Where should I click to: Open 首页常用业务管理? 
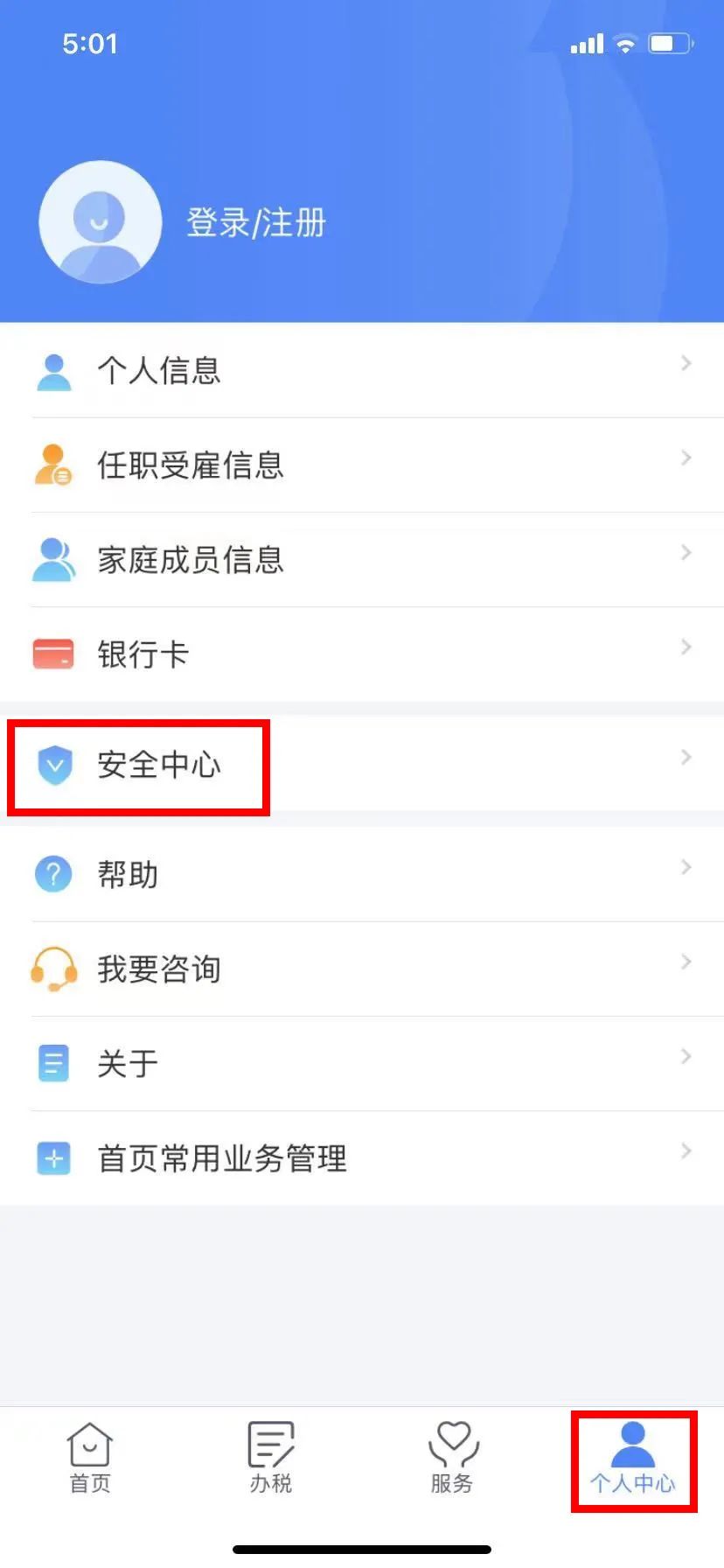coord(362,1158)
